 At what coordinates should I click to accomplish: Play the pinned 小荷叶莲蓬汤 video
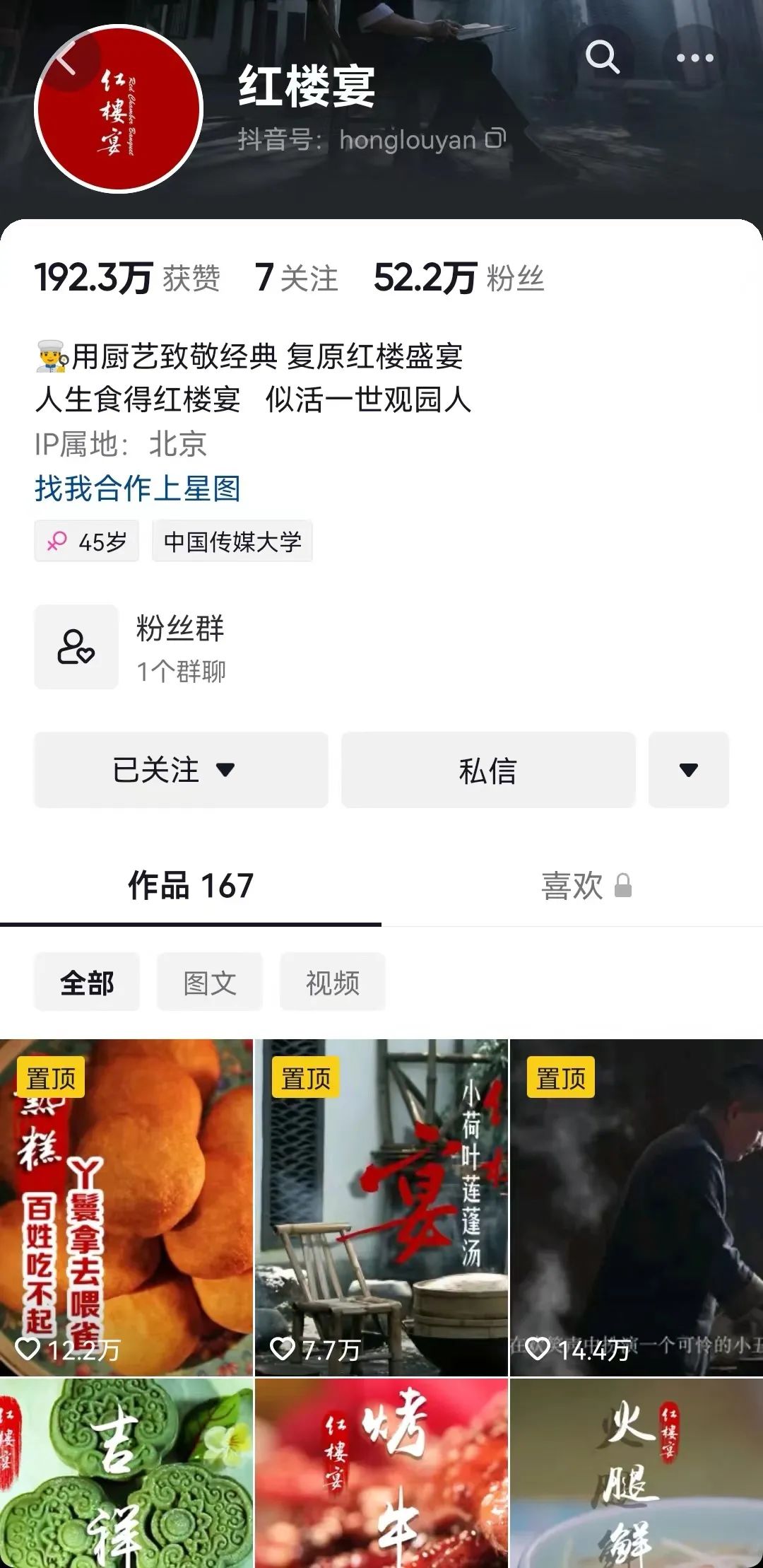[381, 1207]
